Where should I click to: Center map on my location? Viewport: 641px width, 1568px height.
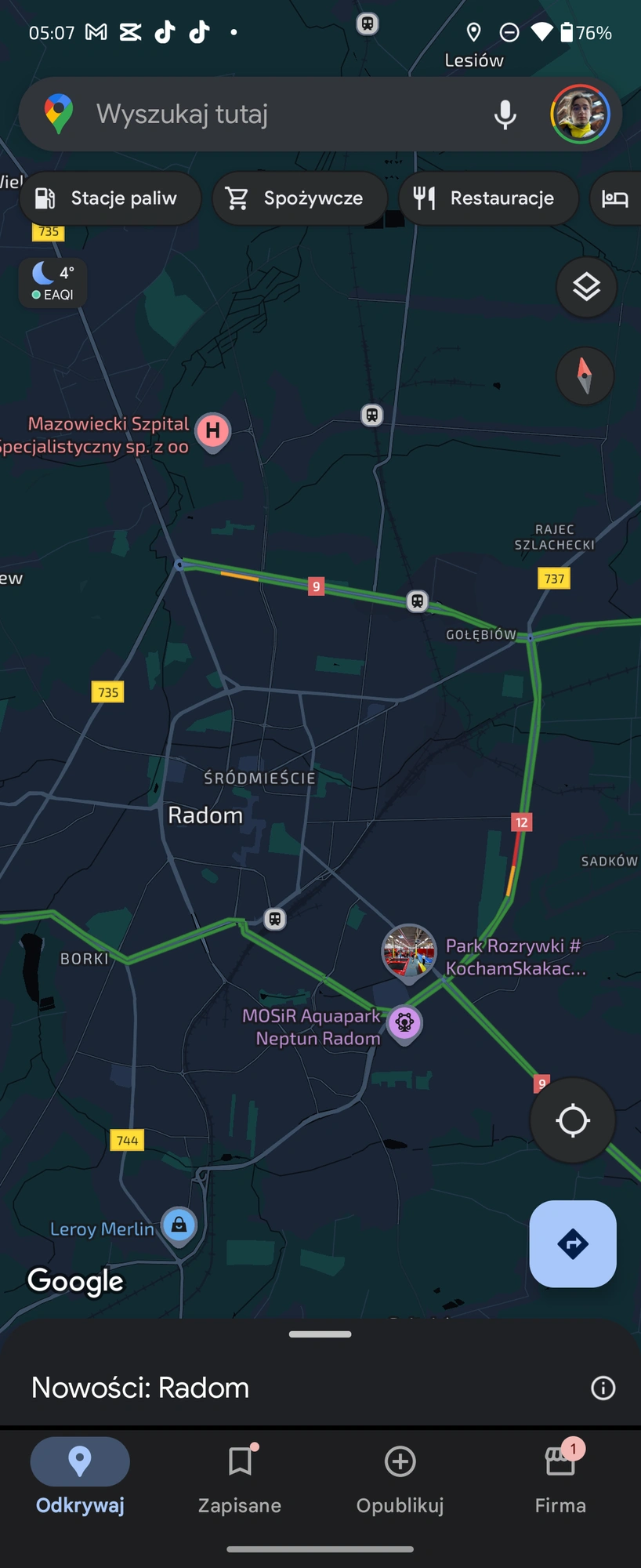[x=572, y=1120]
